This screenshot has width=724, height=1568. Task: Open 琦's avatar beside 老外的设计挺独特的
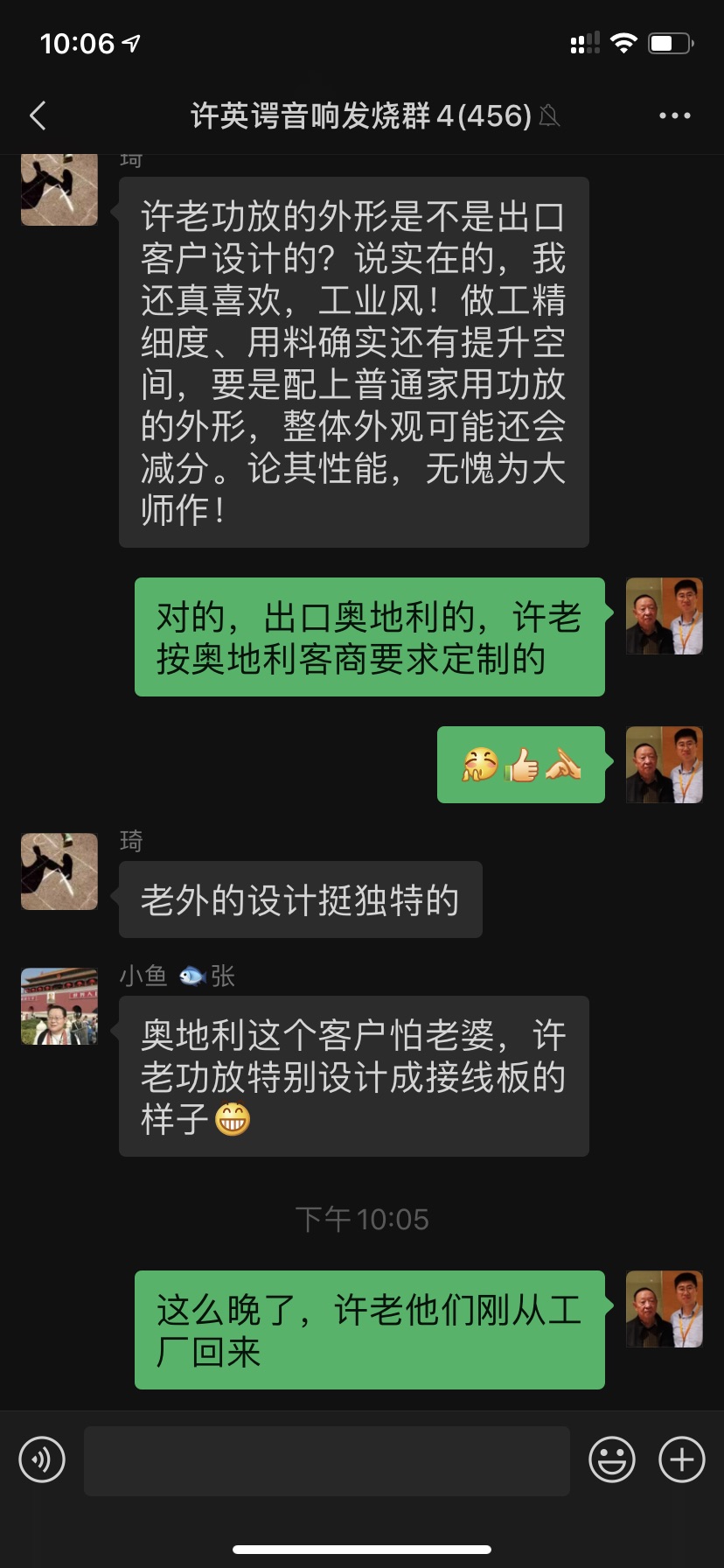(59, 871)
